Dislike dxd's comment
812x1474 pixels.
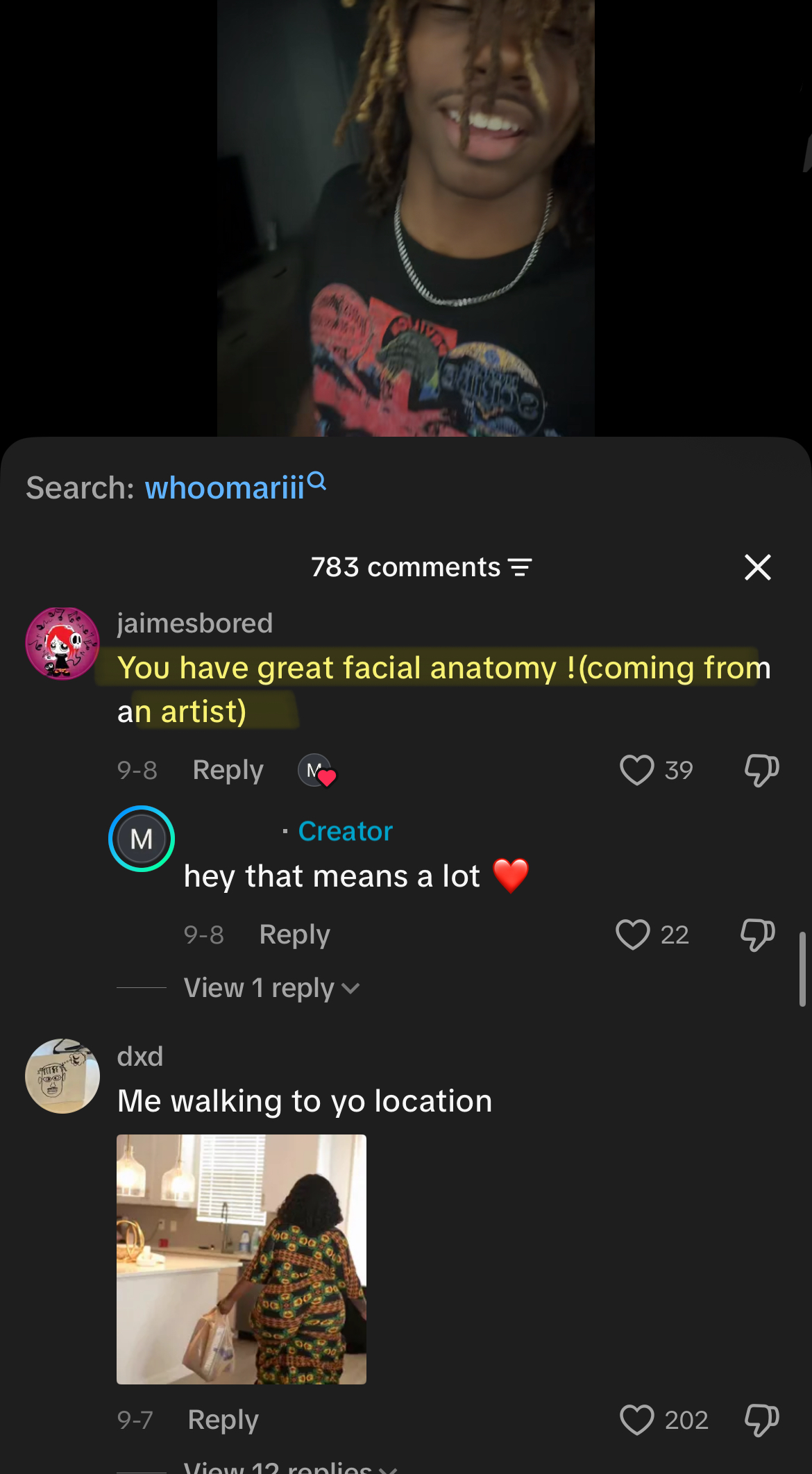(x=761, y=1420)
